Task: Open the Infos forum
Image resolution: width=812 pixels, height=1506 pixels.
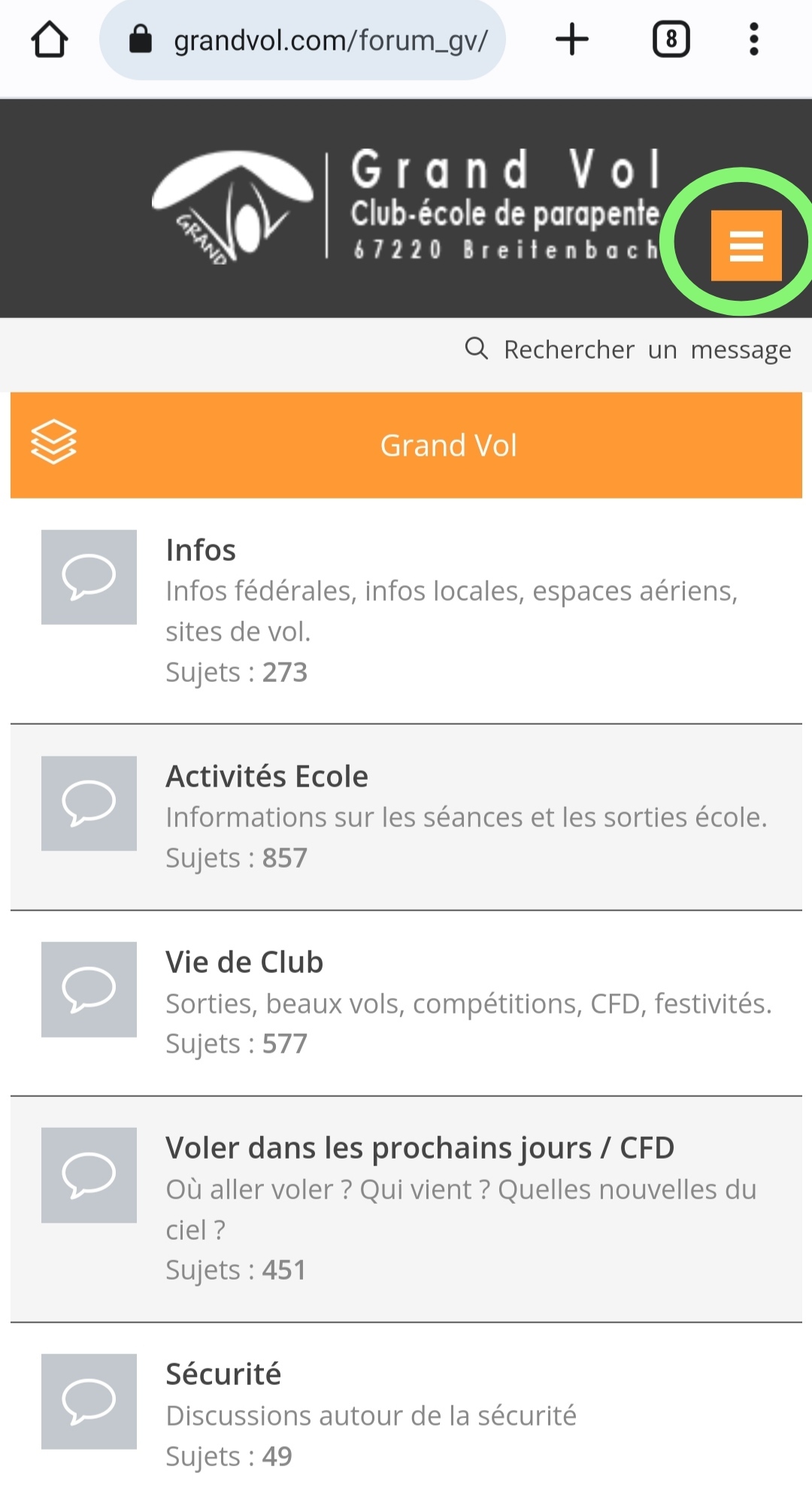Action: point(201,550)
